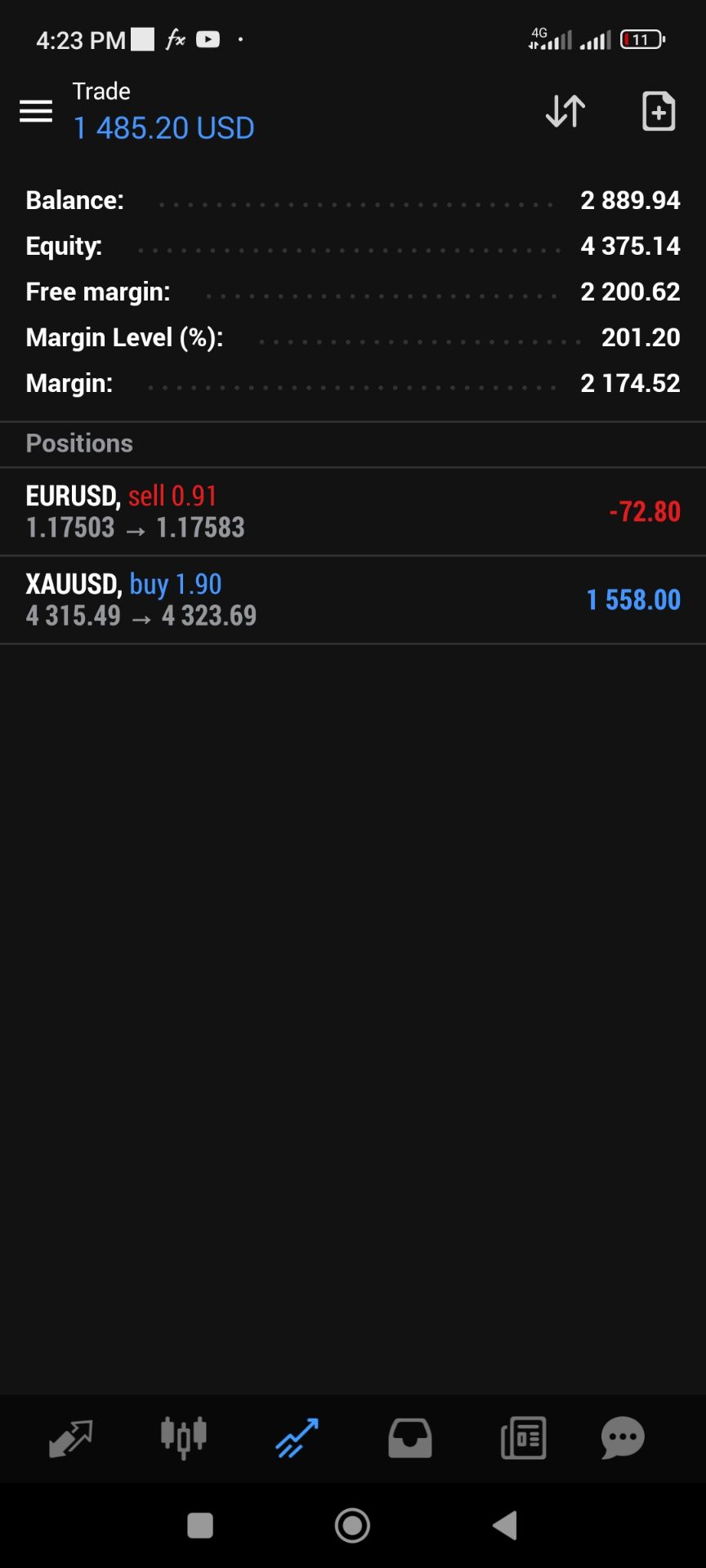
Task: Open the EURUSD sell position
Action: click(353, 512)
